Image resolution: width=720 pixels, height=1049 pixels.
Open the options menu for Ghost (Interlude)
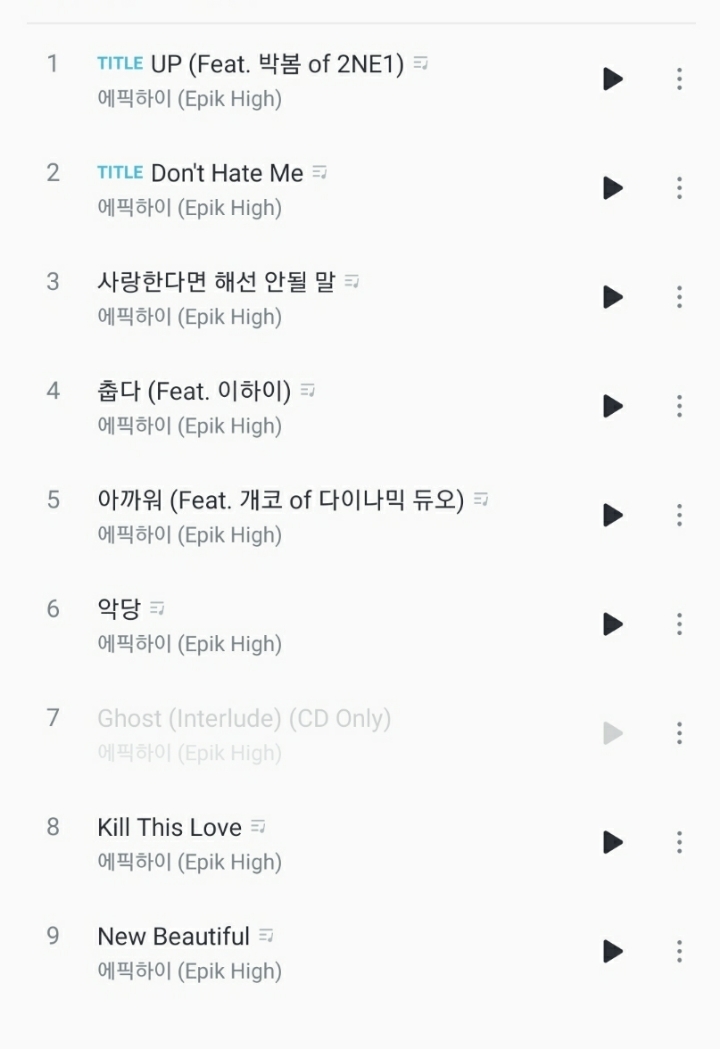pos(678,734)
